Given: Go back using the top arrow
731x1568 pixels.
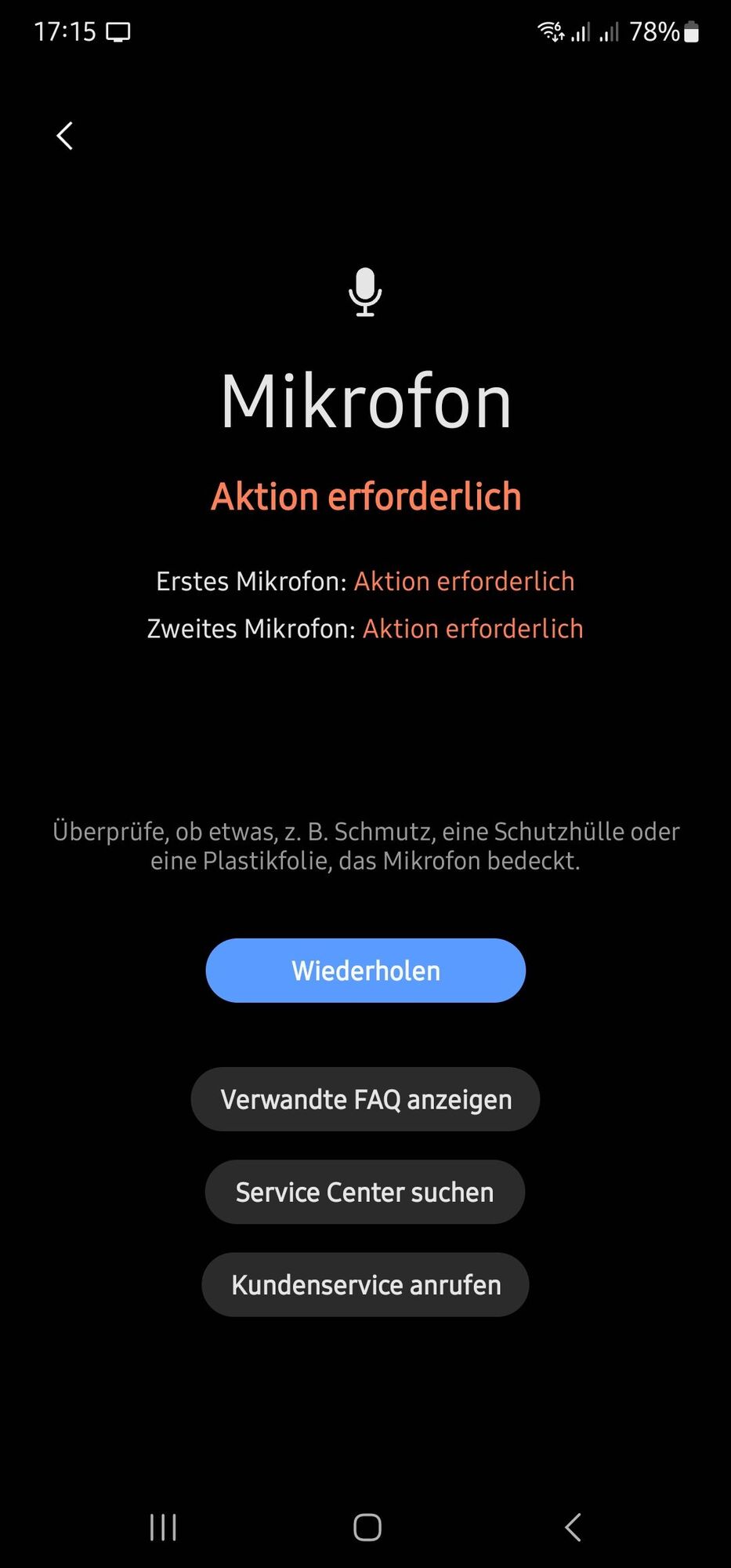Looking at the screenshot, I should pyautogui.click(x=65, y=136).
